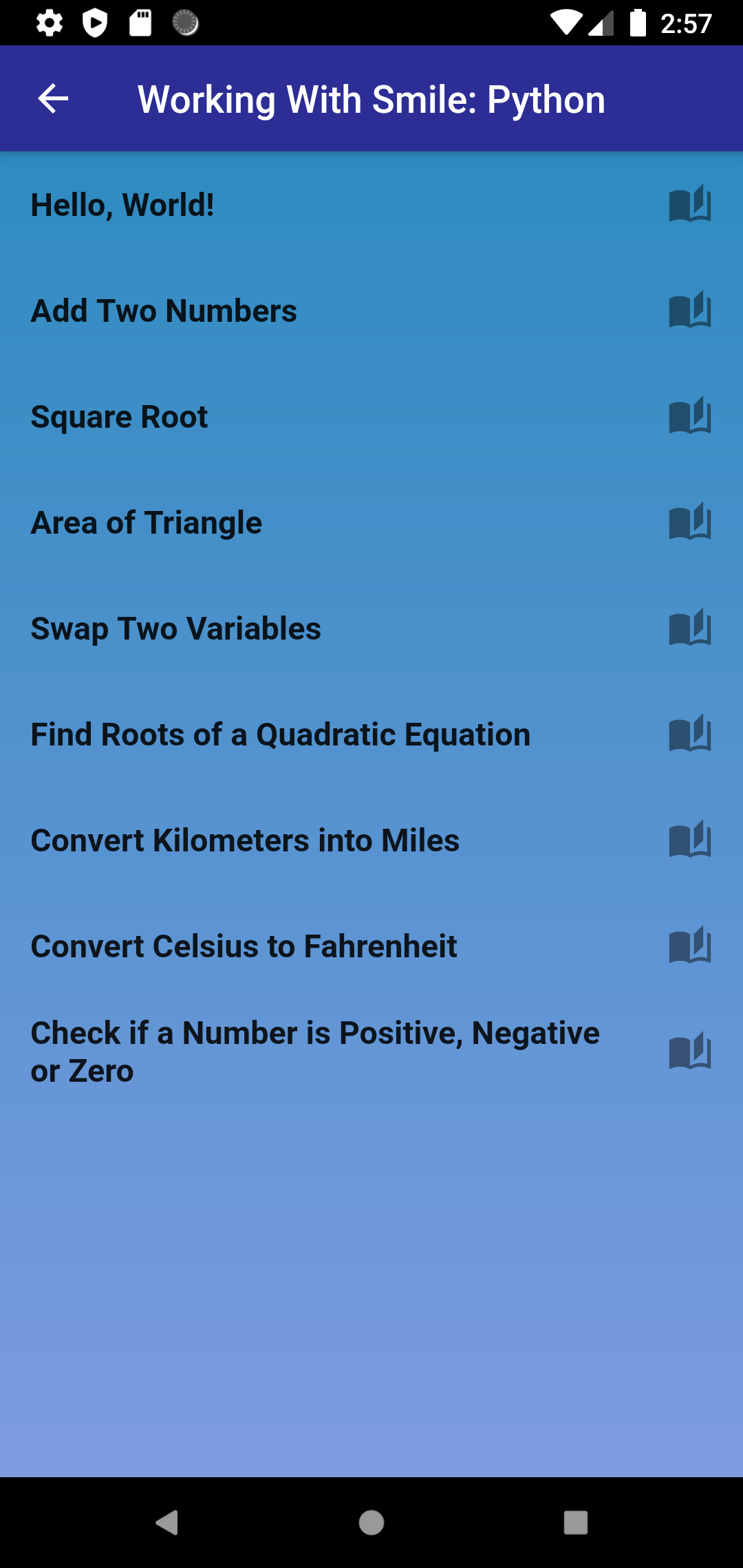The height and width of the screenshot is (1568, 743).
Task: Go back using the app bar arrow
Action: point(53,99)
